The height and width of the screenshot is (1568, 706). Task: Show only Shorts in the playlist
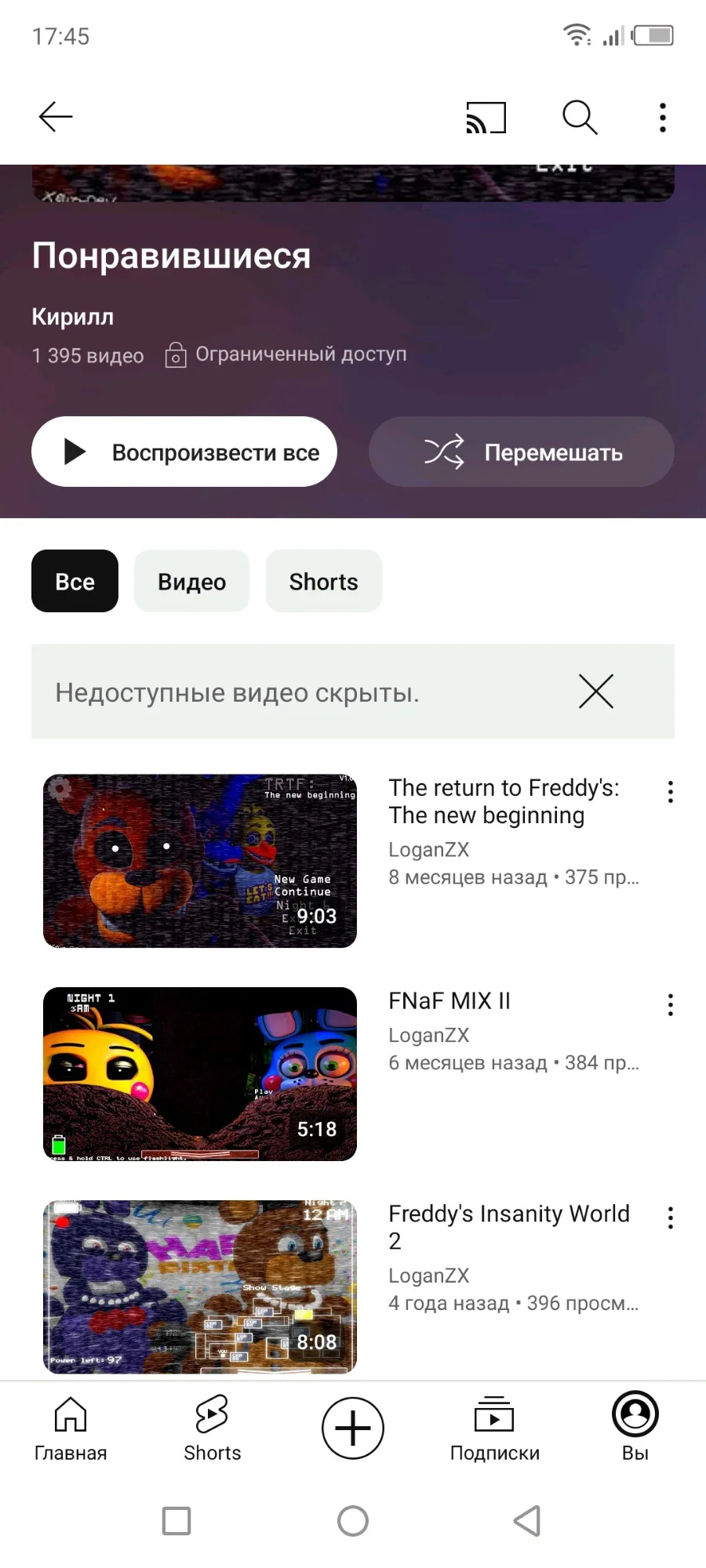[323, 581]
